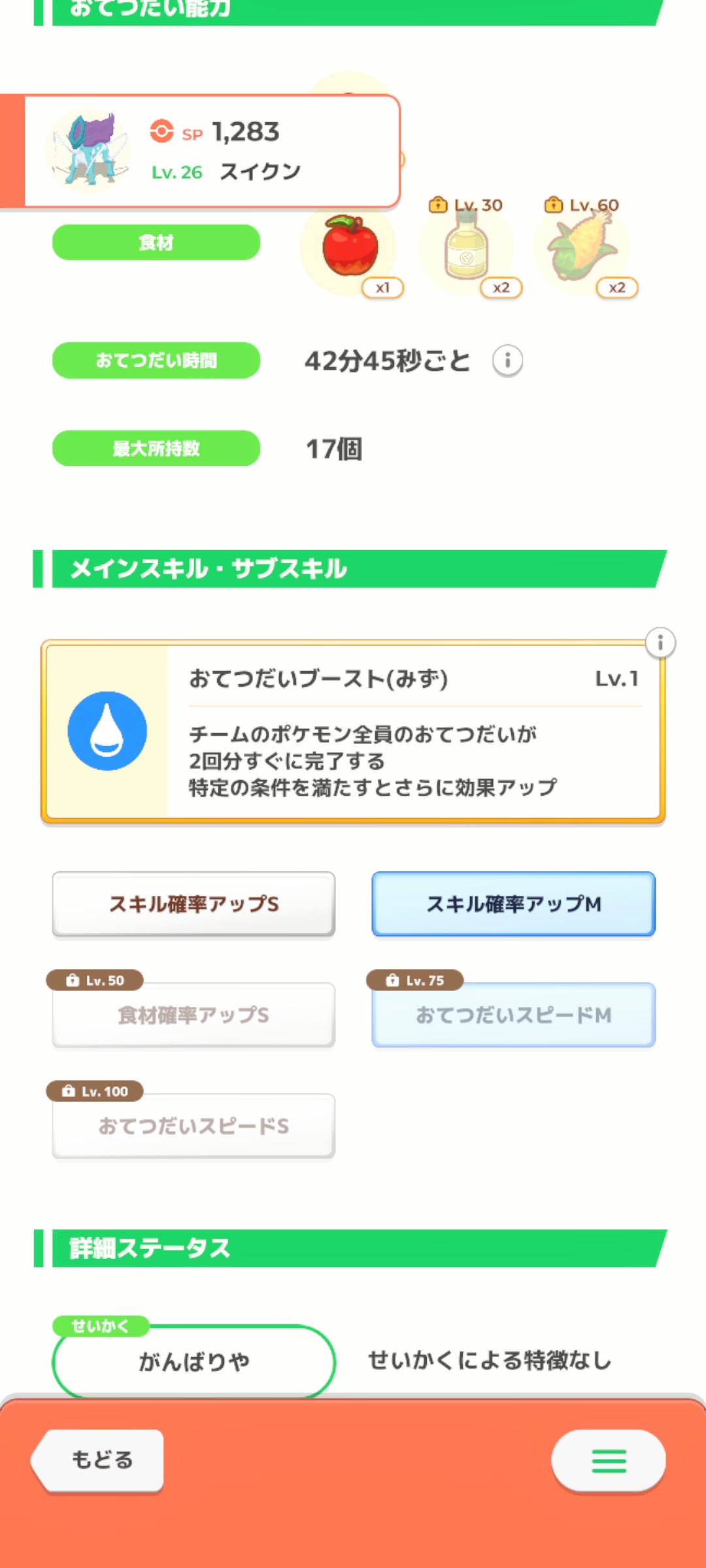Select the スキル確率アップS sub skill

(193, 904)
